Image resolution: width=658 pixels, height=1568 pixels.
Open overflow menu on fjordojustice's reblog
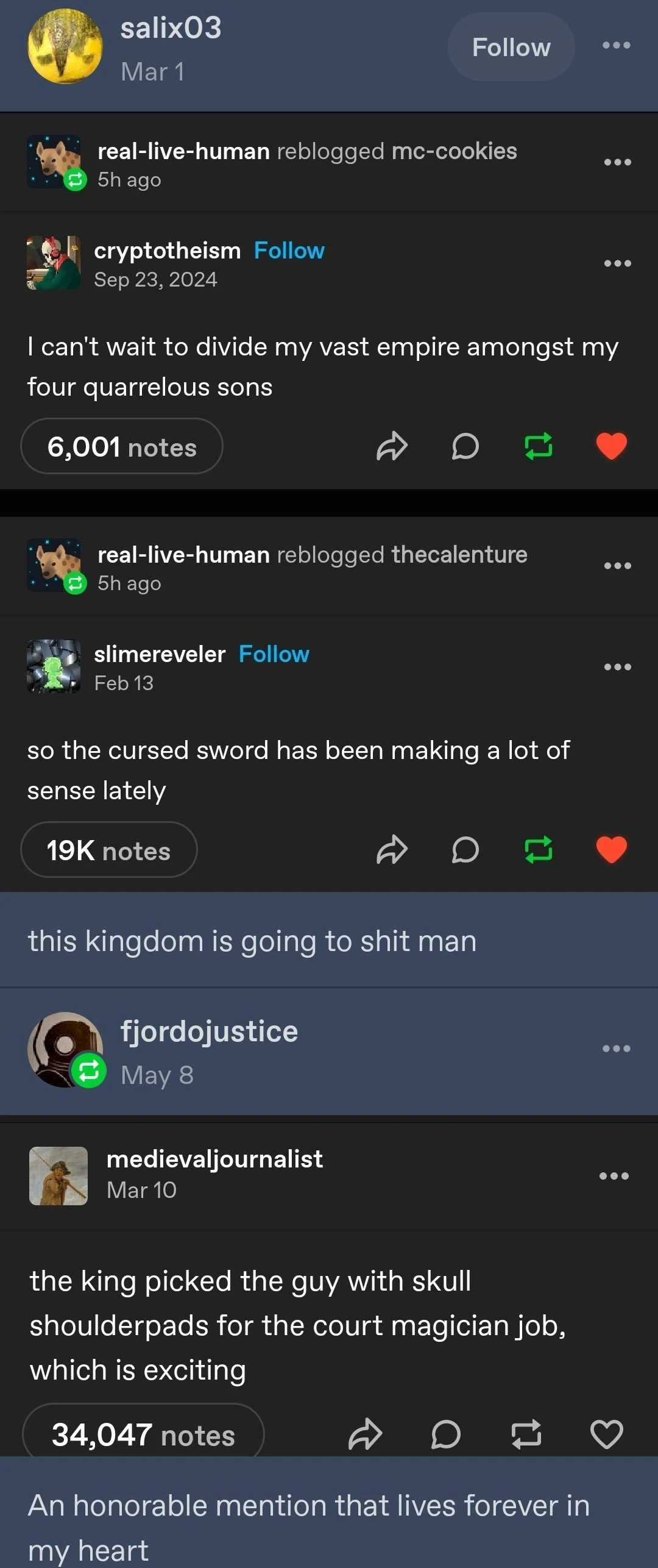tap(616, 1049)
